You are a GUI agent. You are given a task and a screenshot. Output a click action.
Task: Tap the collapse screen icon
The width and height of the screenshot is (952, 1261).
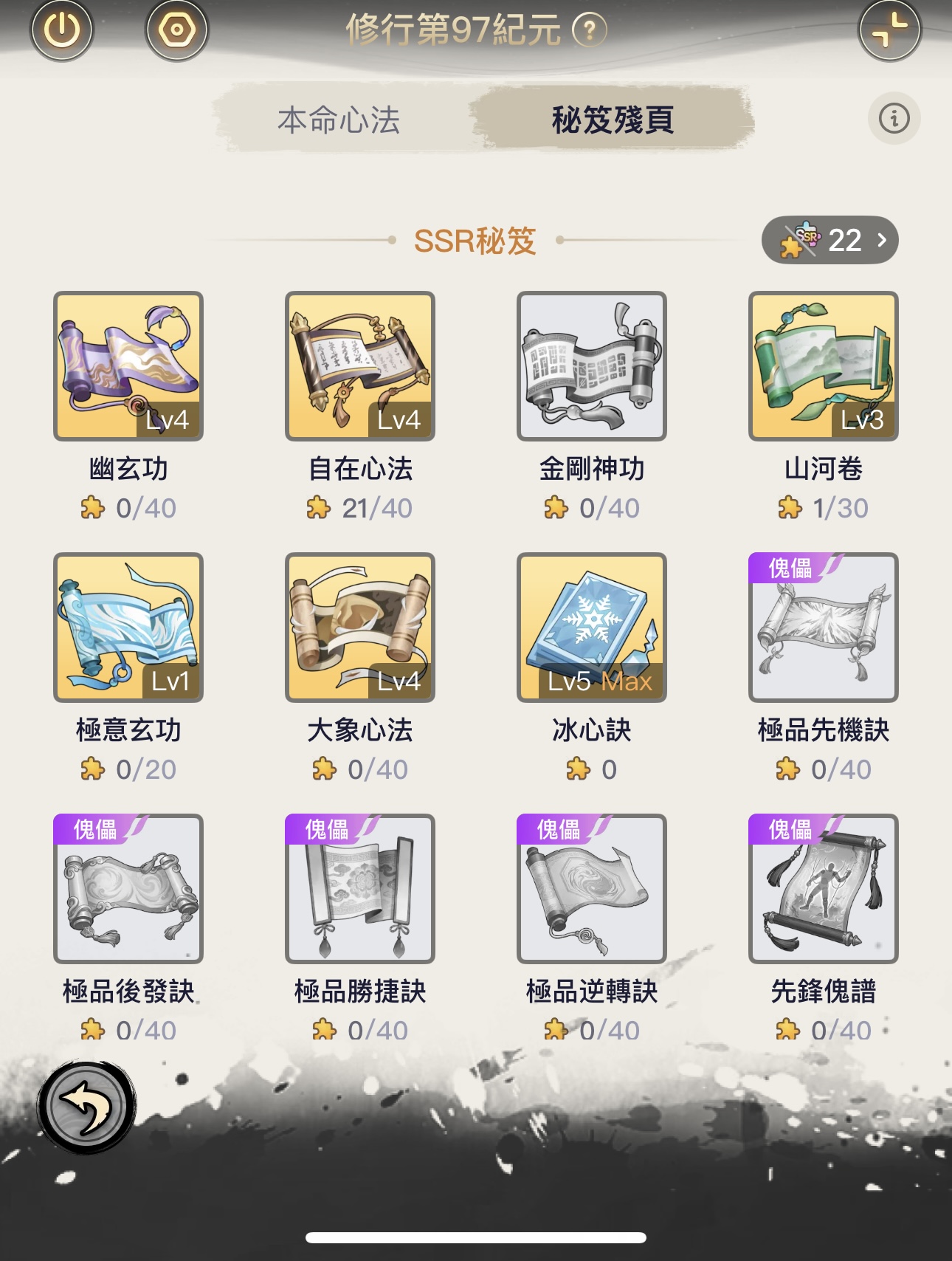[x=889, y=30]
